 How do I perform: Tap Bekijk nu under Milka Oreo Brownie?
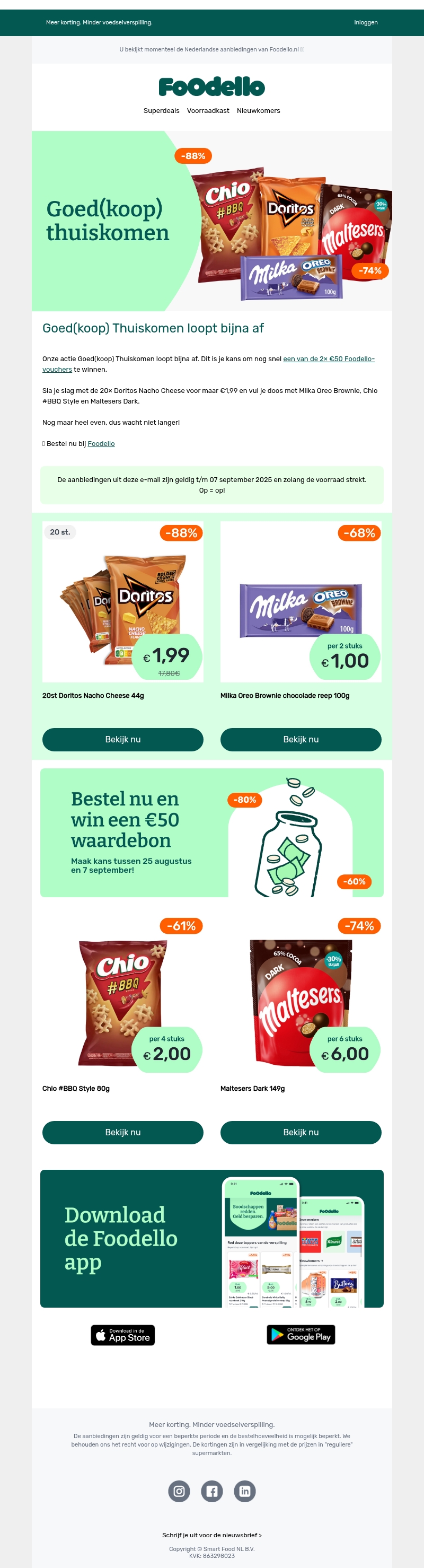click(x=301, y=740)
